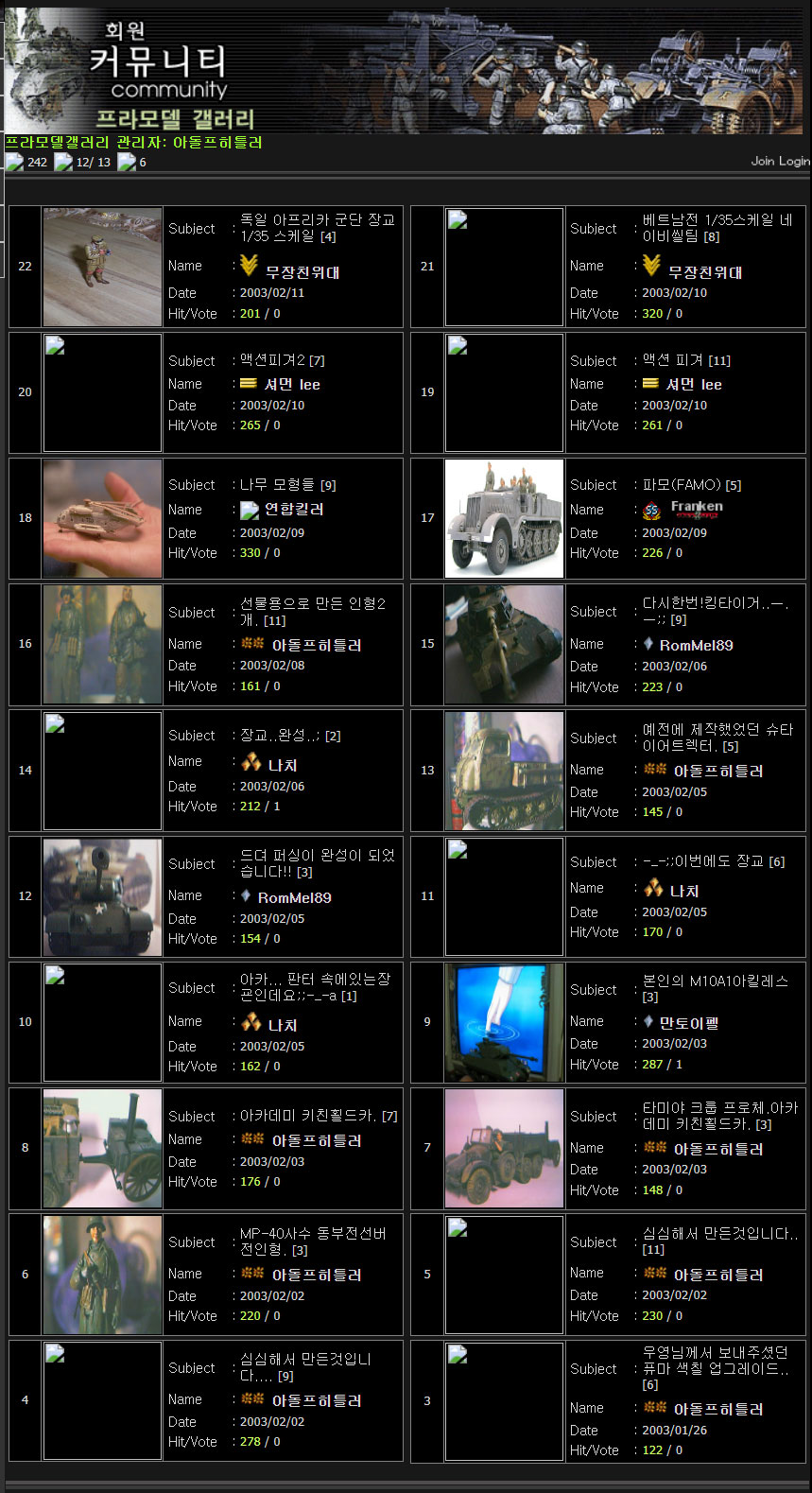
Task: Open 타미야 크룹 프로쩨 post thumbnail
Action: [x=504, y=1148]
